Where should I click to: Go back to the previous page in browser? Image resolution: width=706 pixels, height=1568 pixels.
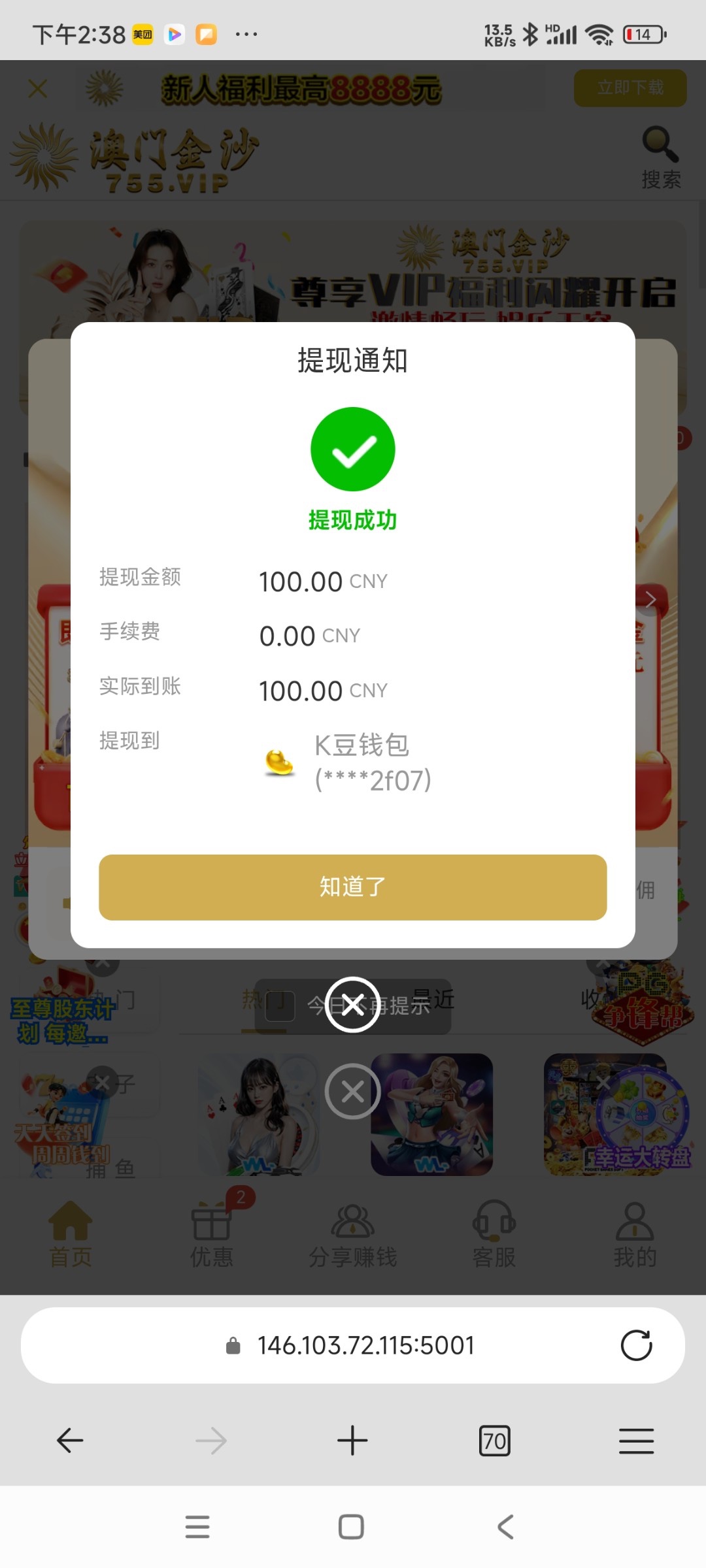click(x=70, y=1441)
